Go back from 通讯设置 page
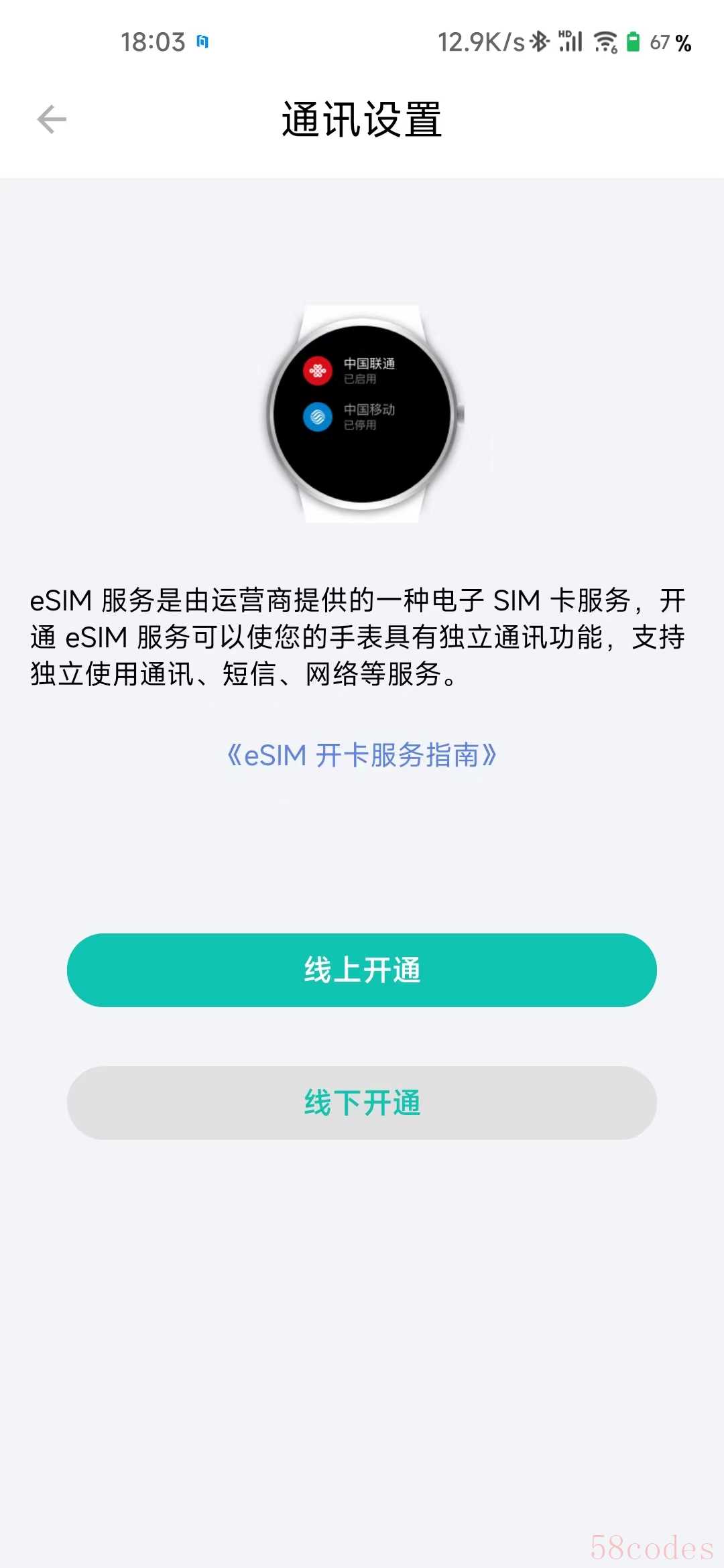 coord(52,120)
